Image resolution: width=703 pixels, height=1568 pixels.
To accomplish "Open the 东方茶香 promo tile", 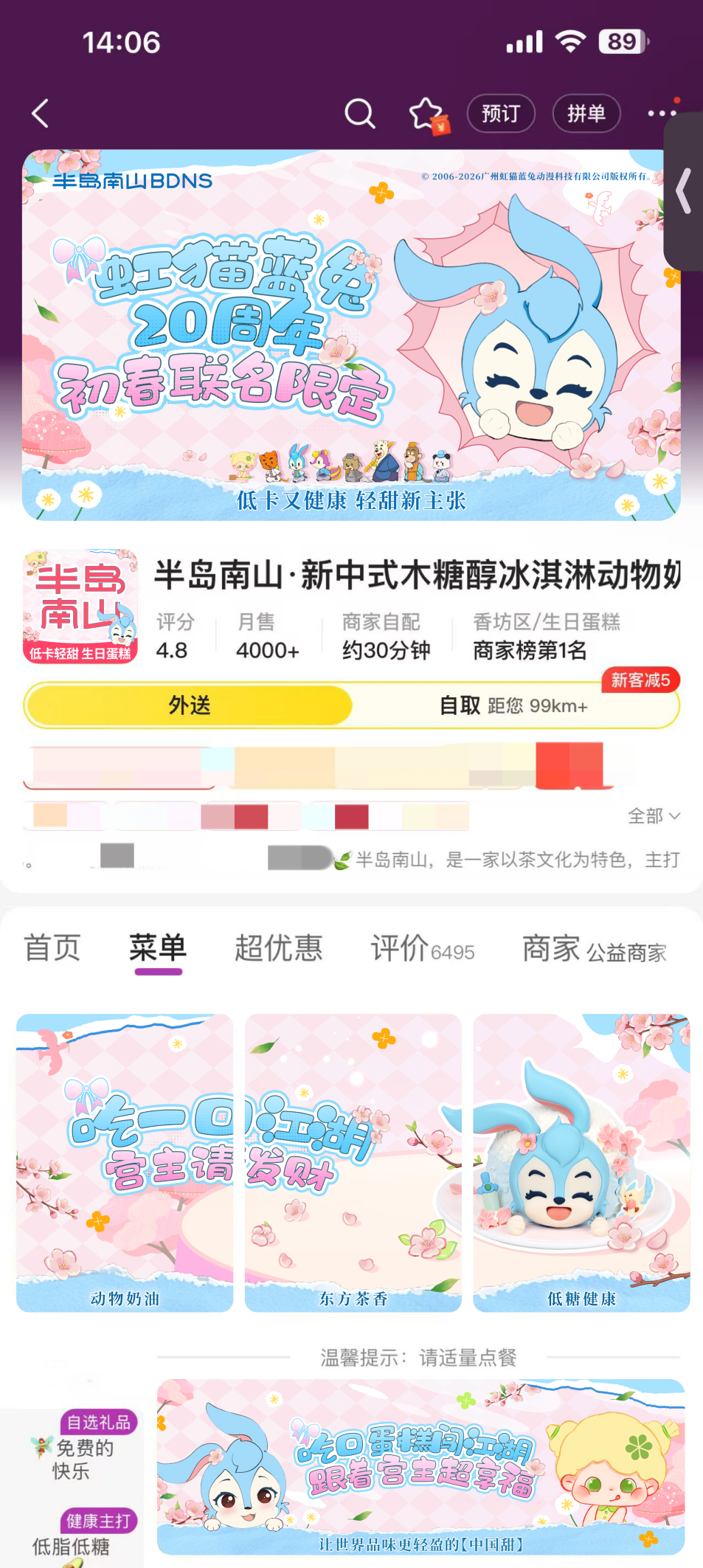I will point(353,1162).
